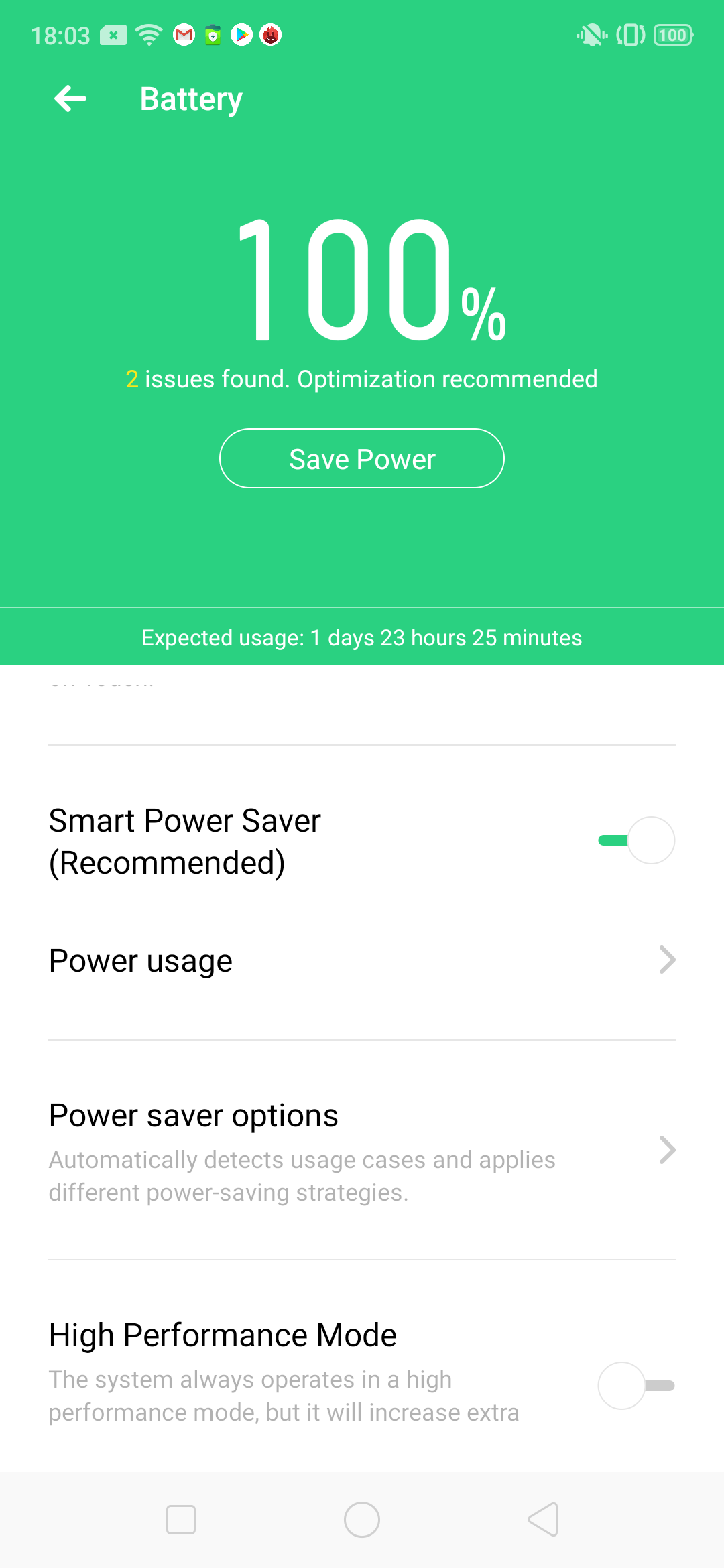The height and width of the screenshot is (1568, 724).
Task: Go back from the Battery screen
Action: 70,99
